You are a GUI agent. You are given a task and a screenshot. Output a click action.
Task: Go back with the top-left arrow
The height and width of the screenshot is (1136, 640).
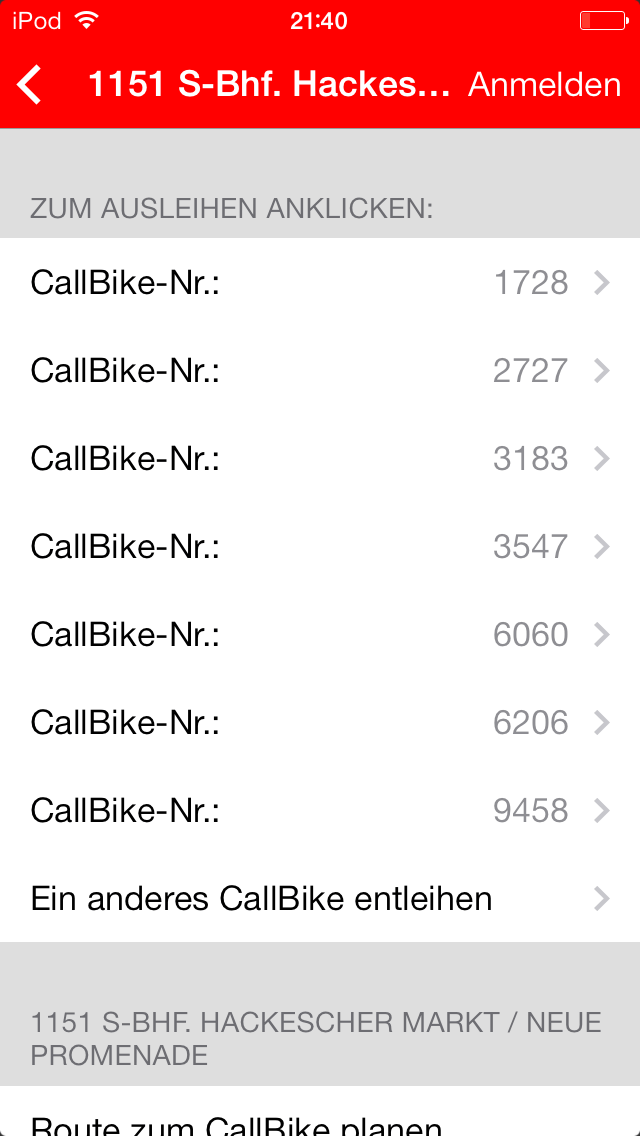coord(29,85)
